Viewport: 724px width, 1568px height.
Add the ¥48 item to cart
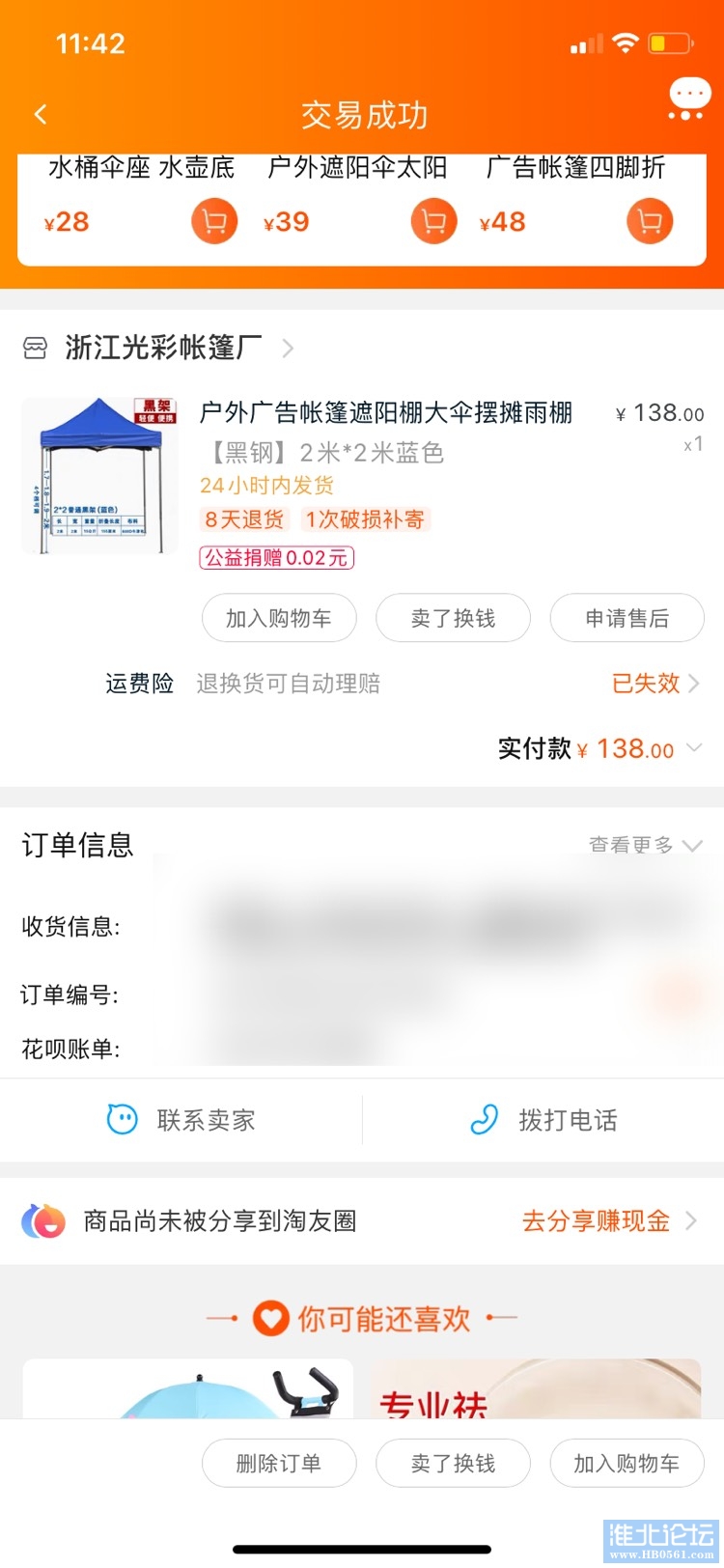[x=650, y=222]
